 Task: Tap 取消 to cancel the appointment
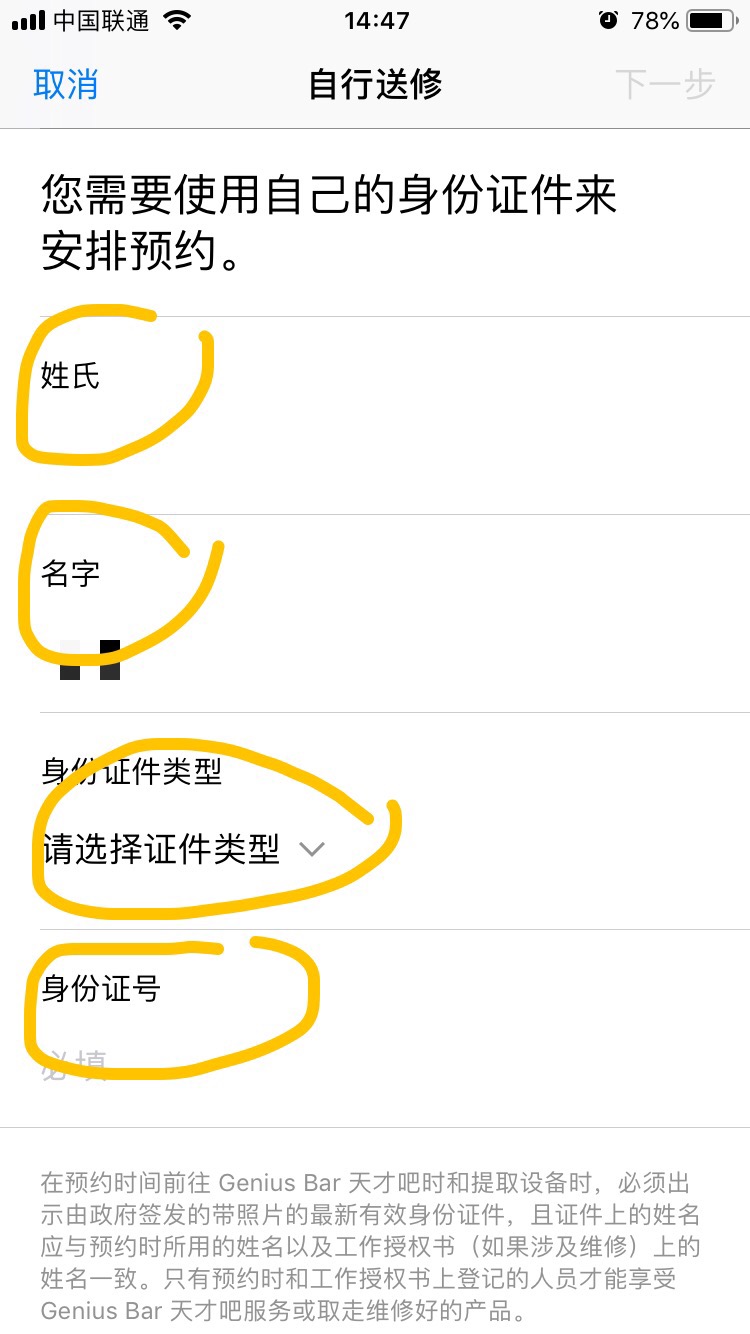tap(66, 84)
